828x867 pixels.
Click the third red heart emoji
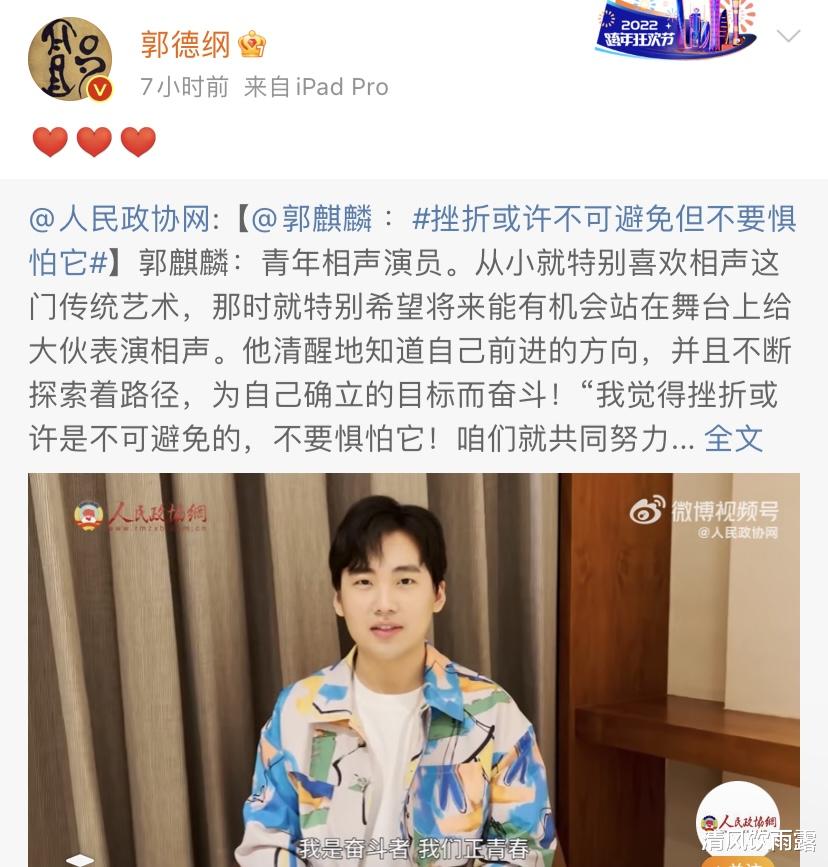coord(139,141)
